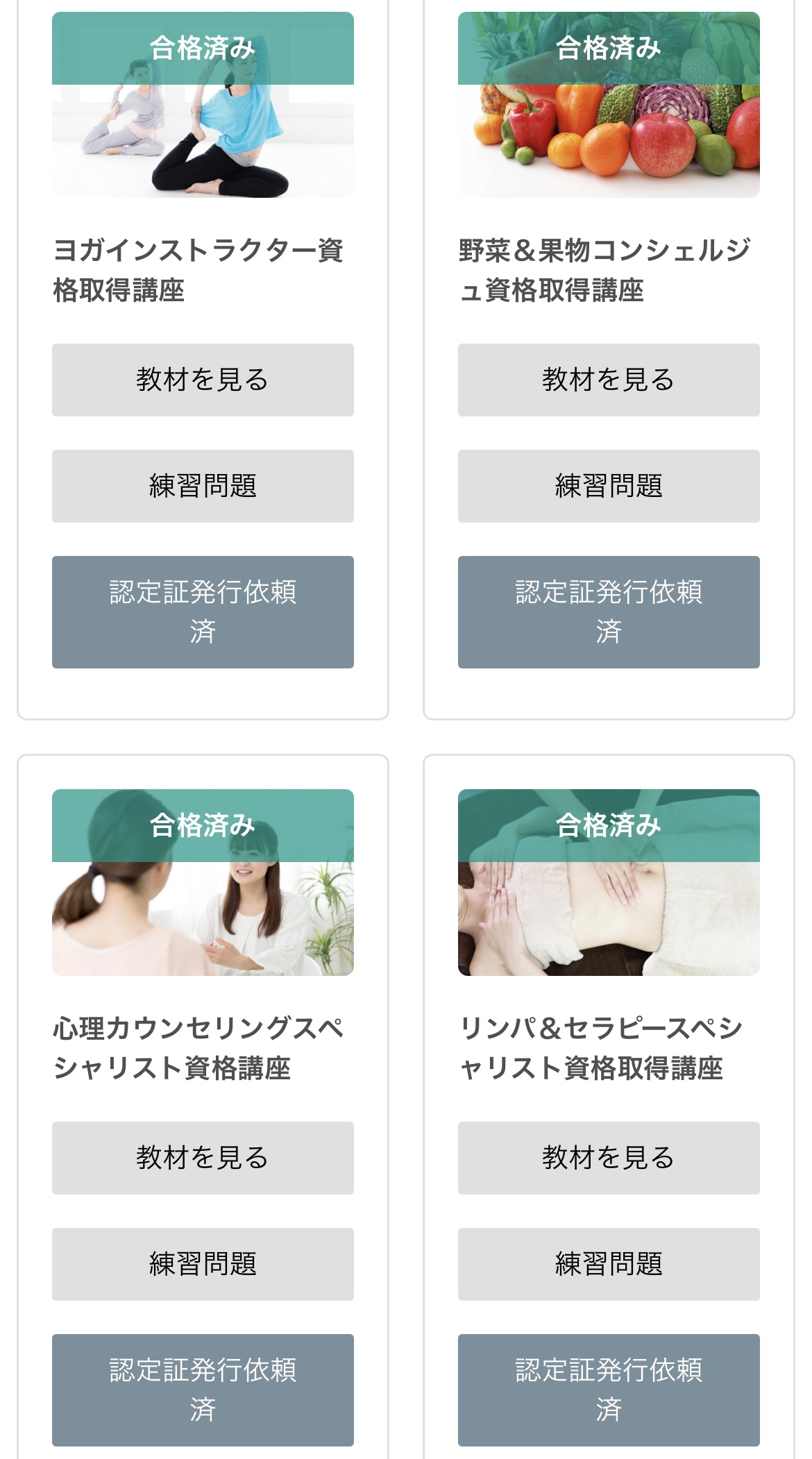View 教材を見る for リンパ＆セラピー course
812x1459 pixels.
coord(609,1158)
